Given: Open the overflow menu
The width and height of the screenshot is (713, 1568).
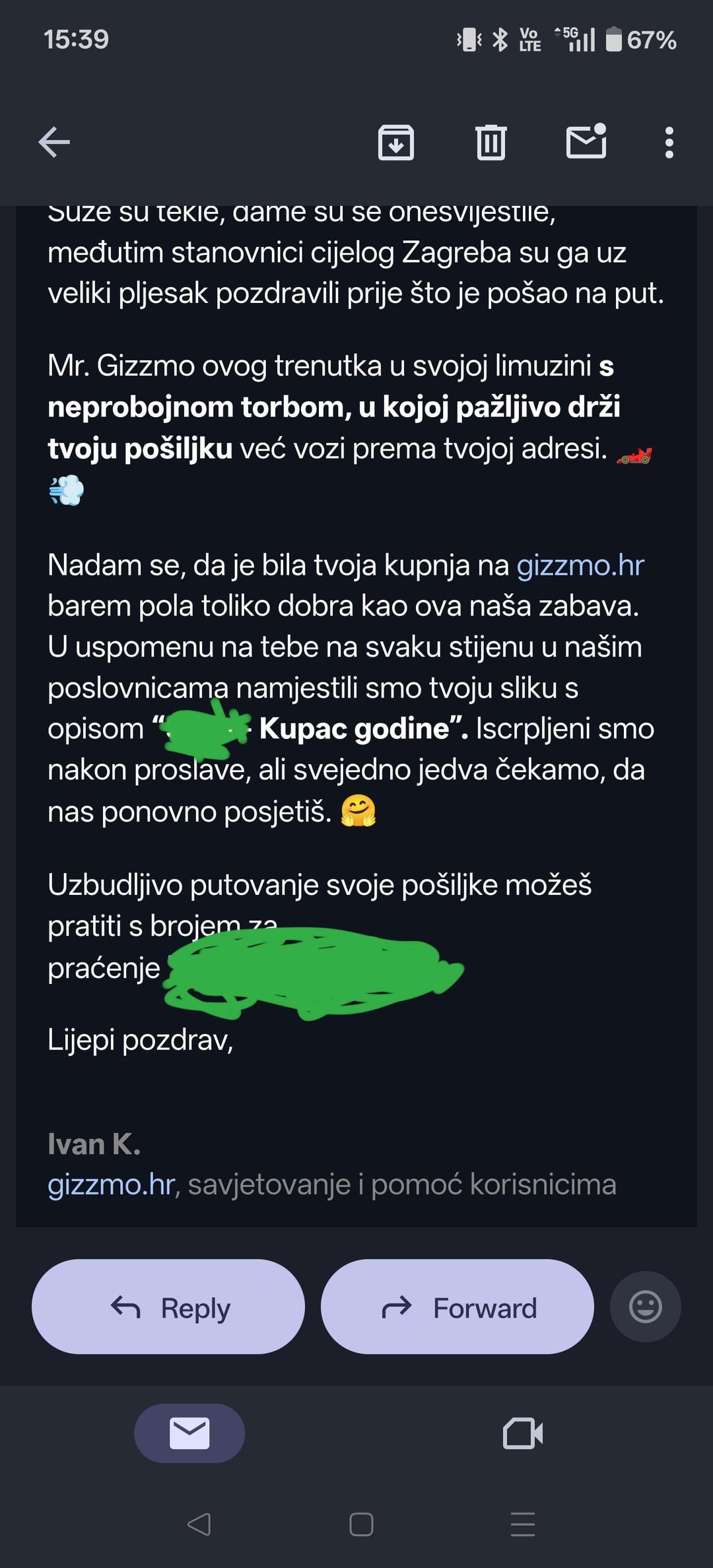Looking at the screenshot, I should (669, 142).
